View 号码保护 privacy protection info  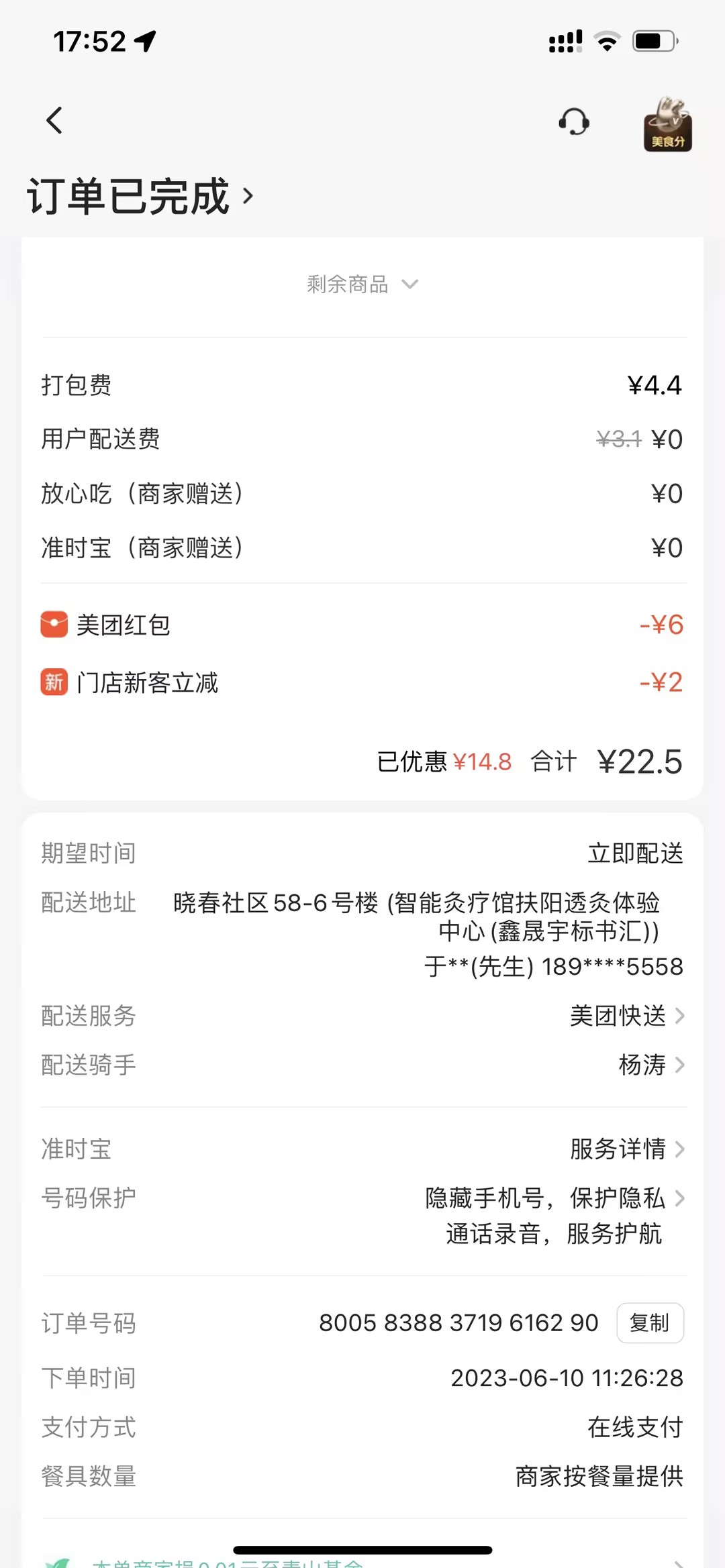[x=554, y=1214]
